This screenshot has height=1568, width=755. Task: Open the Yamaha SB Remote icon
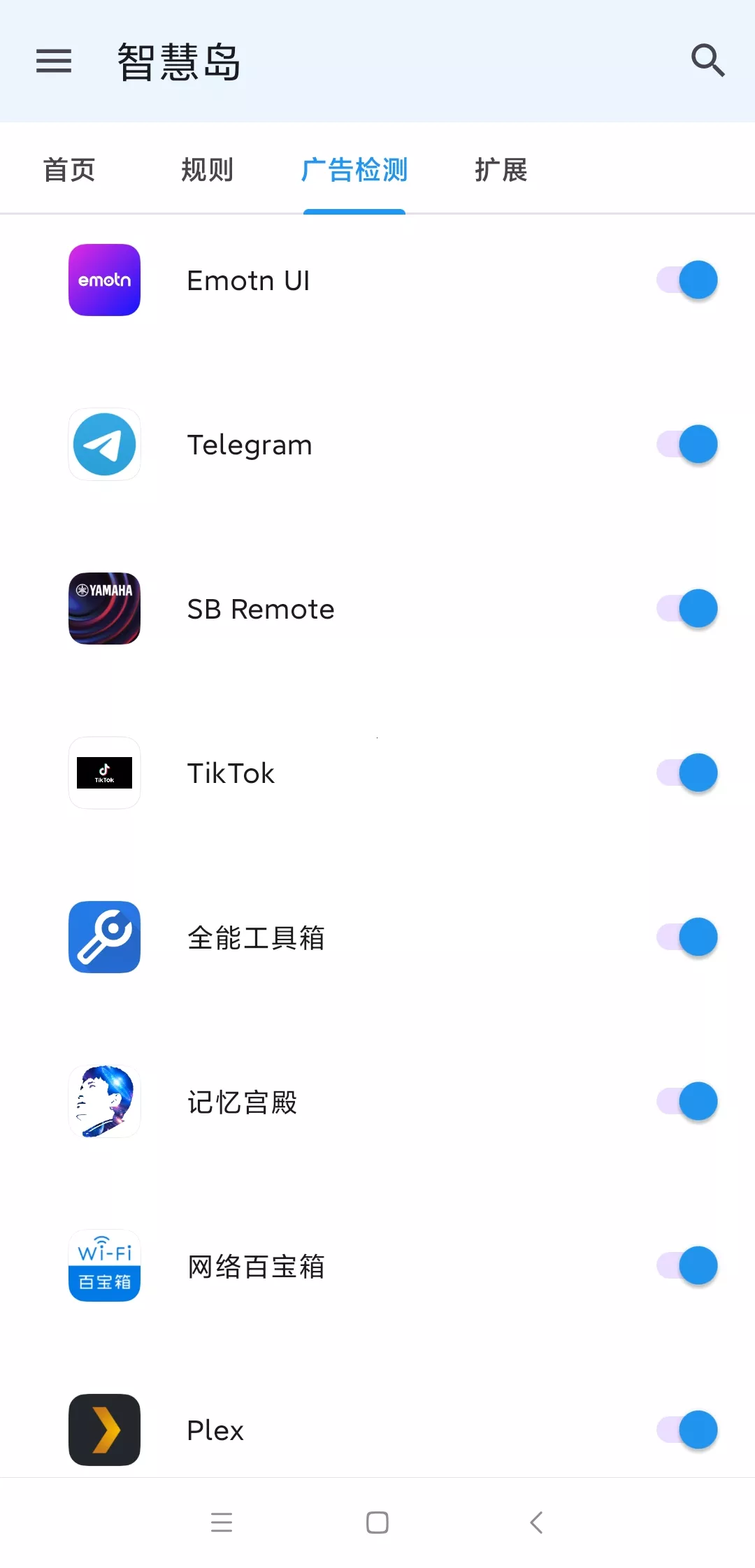point(104,609)
